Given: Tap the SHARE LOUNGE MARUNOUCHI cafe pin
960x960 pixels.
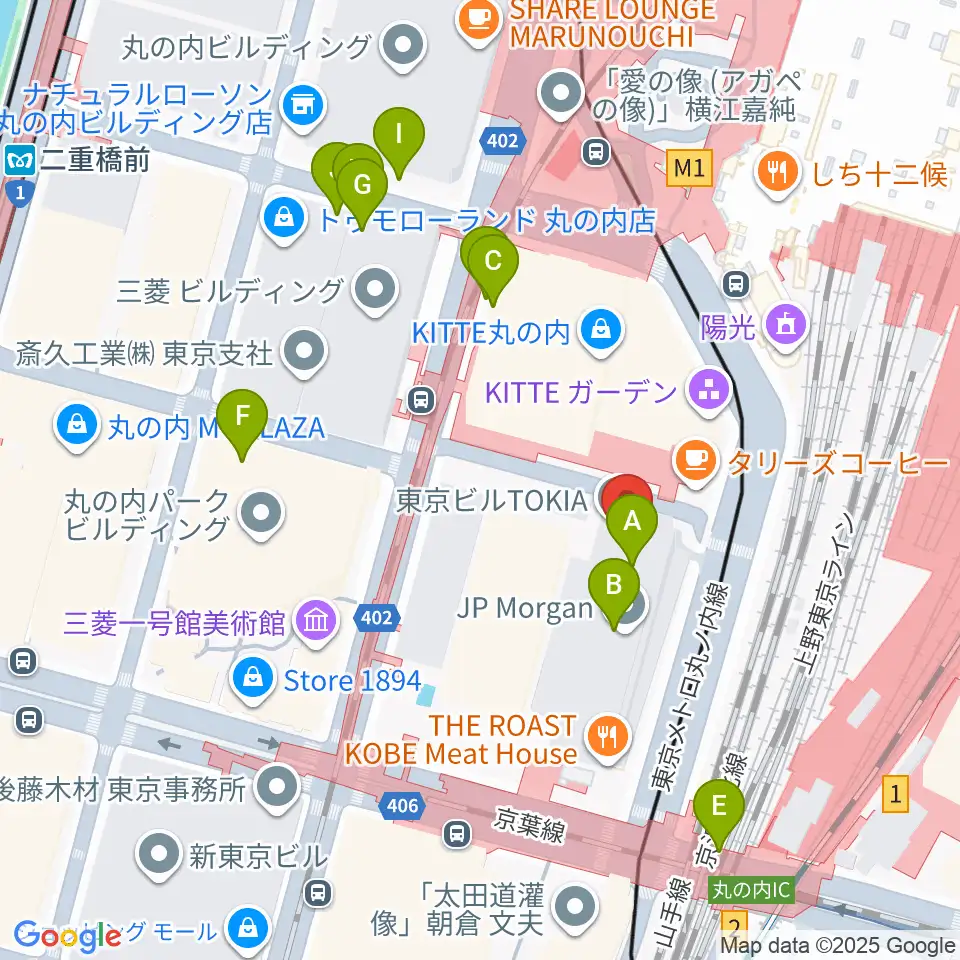Looking at the screenshot, I should [479, 18].
